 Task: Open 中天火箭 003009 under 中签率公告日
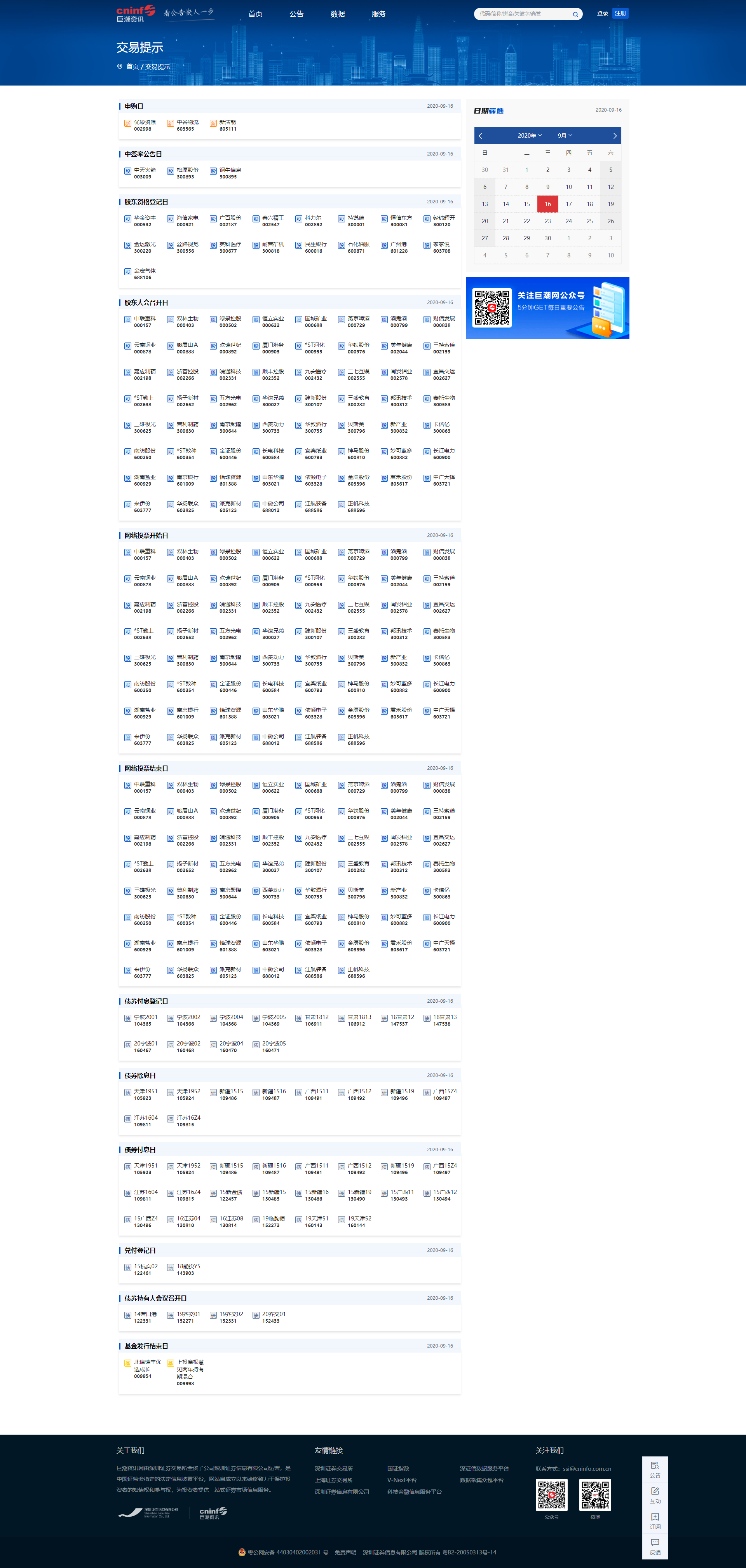click(x=144, y=173)
